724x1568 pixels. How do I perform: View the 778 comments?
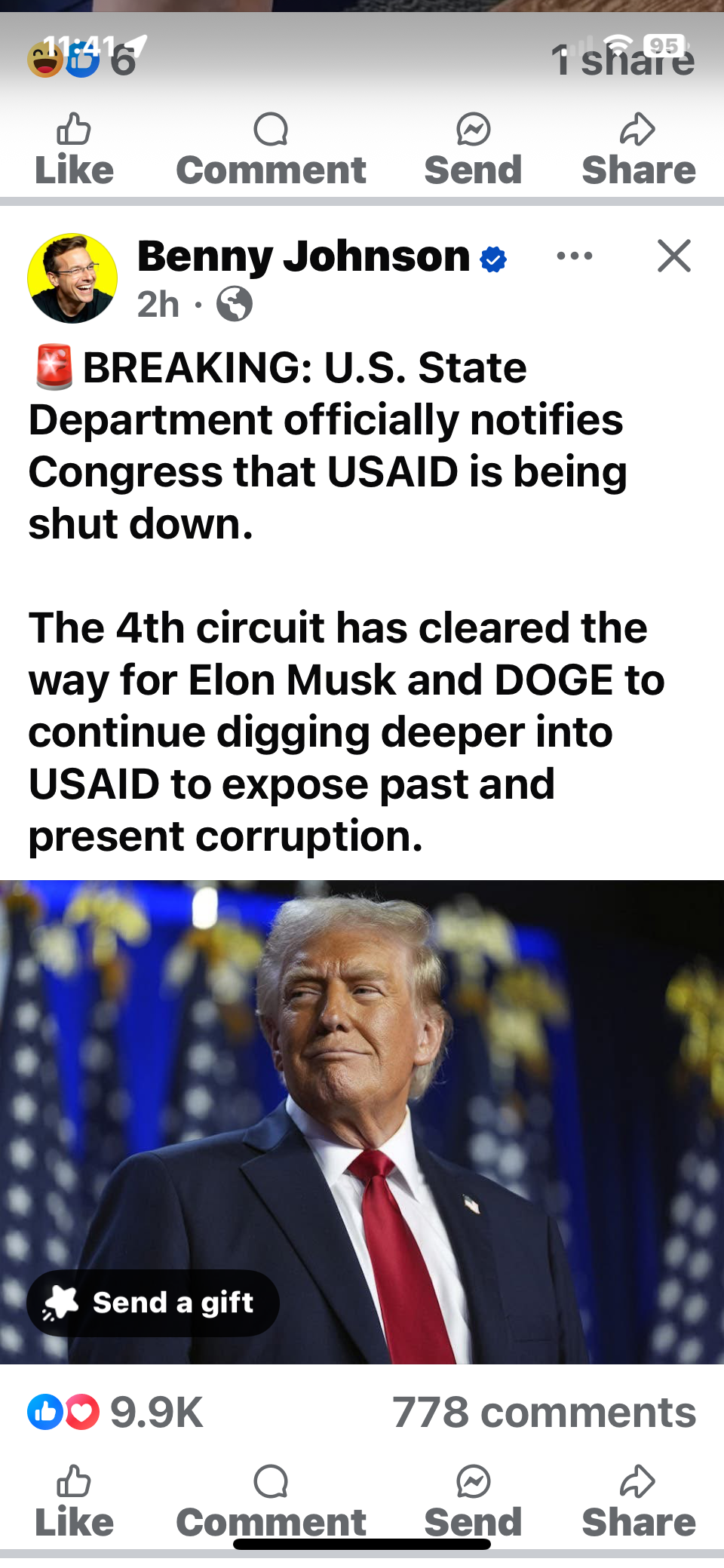click(543, 1412)
